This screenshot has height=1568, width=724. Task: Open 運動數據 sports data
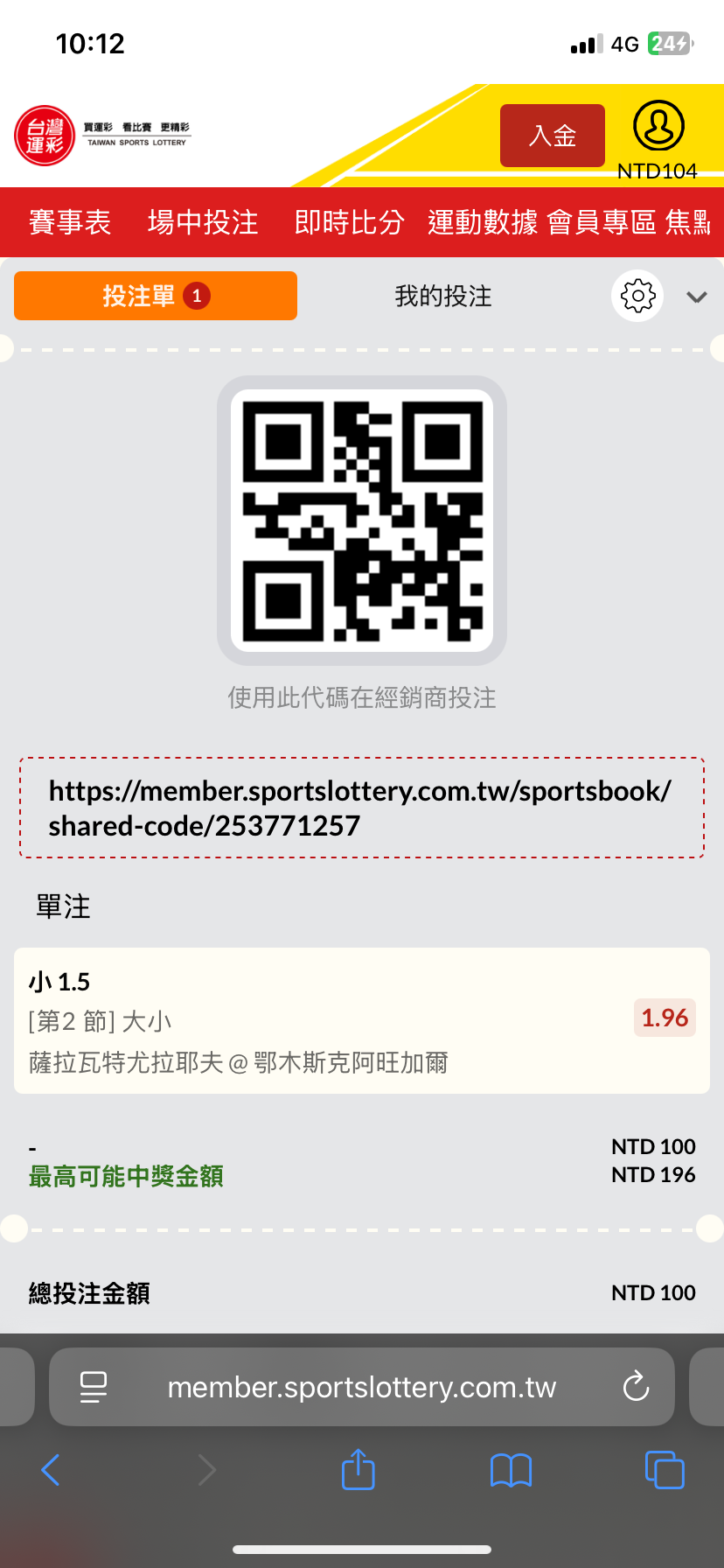[483, 222]
